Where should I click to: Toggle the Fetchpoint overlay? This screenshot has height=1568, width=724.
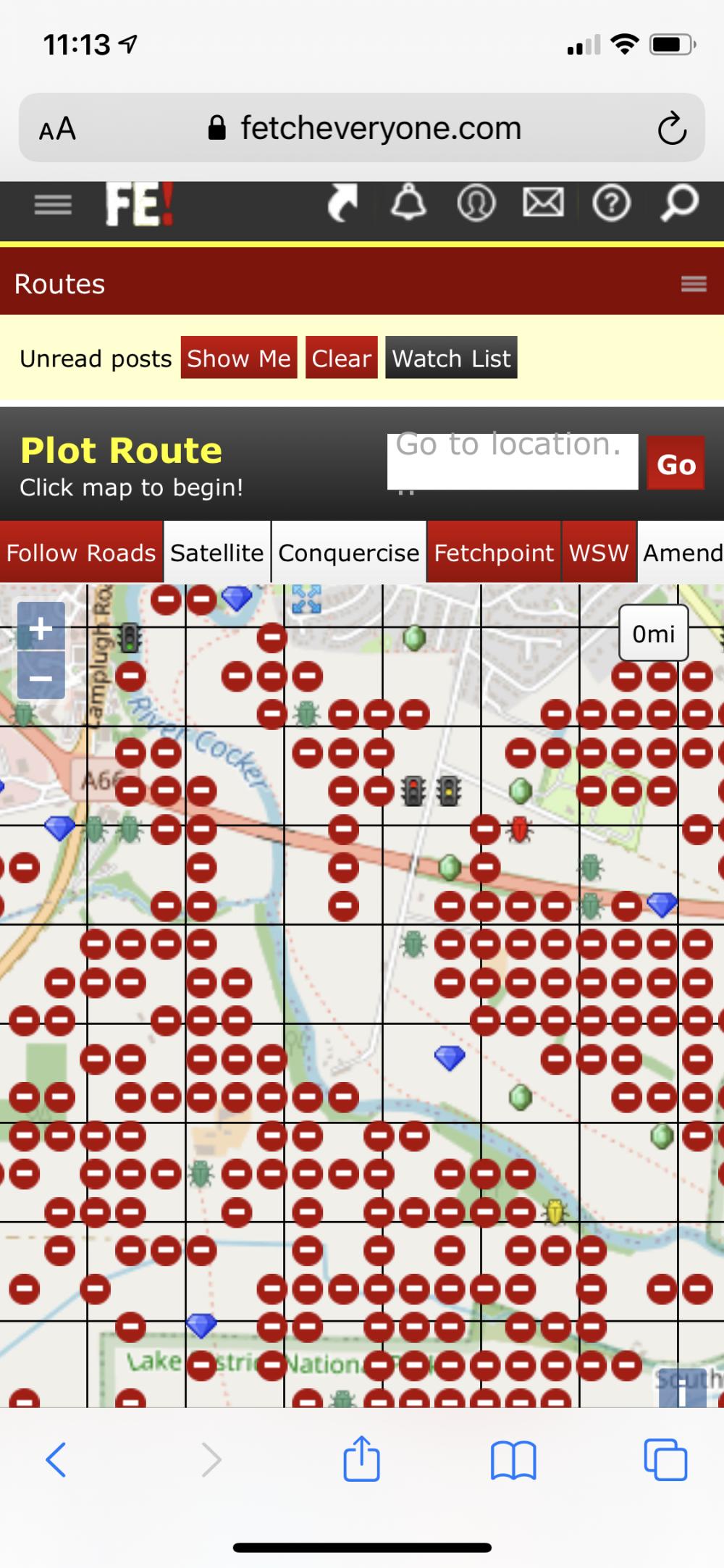point(494,553)
